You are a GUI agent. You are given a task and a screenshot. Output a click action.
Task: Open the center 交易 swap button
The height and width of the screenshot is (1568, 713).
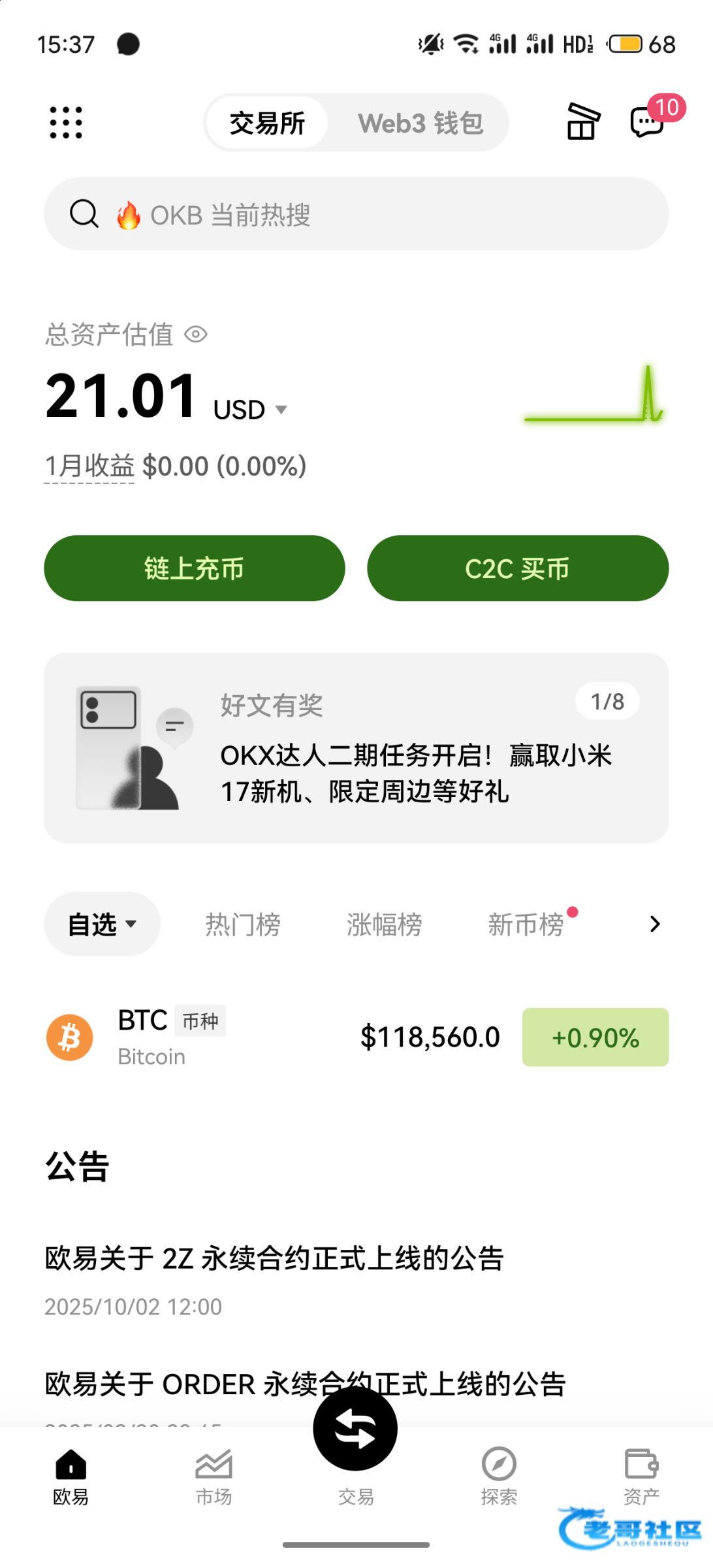tap(356, 1429)
